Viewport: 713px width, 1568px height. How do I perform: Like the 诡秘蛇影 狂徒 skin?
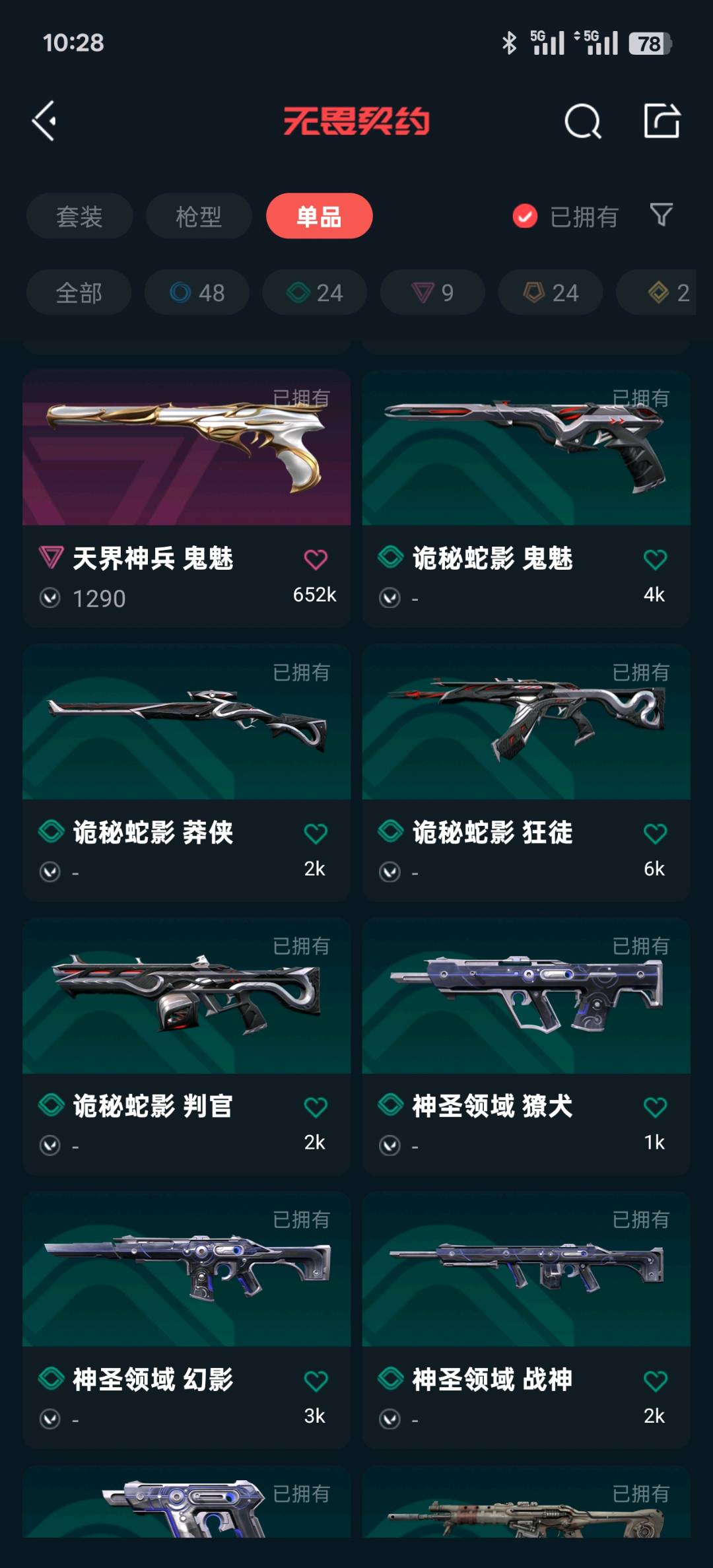tap(655, 833)
